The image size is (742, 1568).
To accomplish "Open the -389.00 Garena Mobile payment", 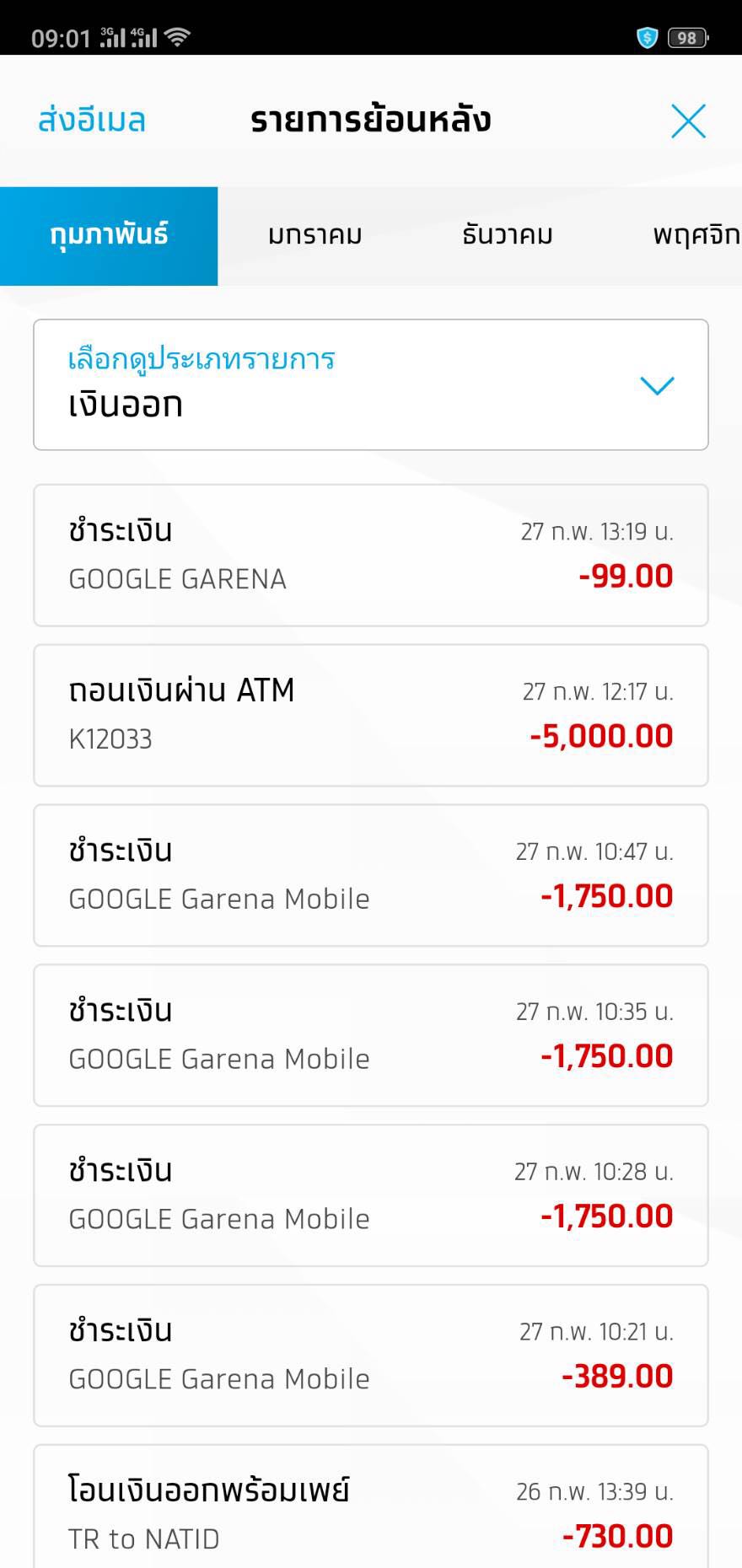I will pyautogui.click(x=371, y=1356).
